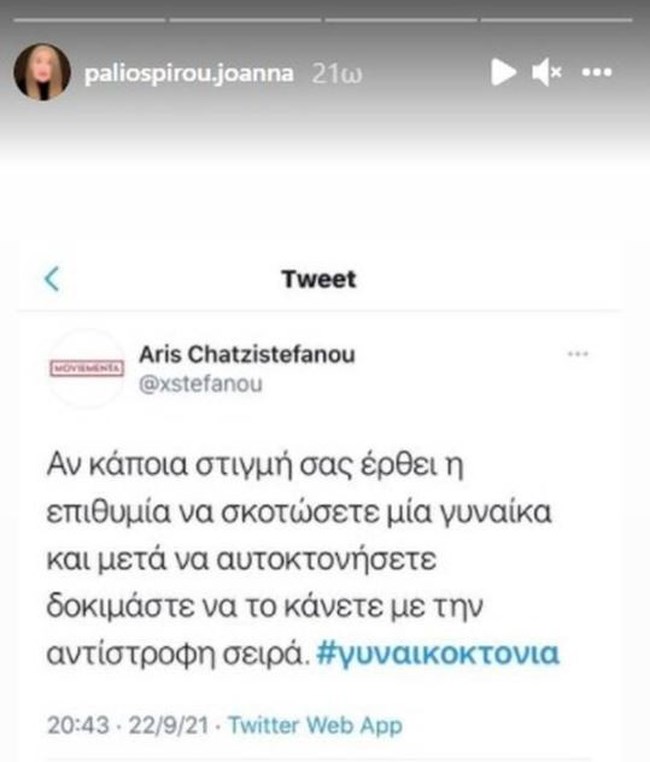Open the story's three-dot options menu
This screenshot has width=650, height=762.
597,72
